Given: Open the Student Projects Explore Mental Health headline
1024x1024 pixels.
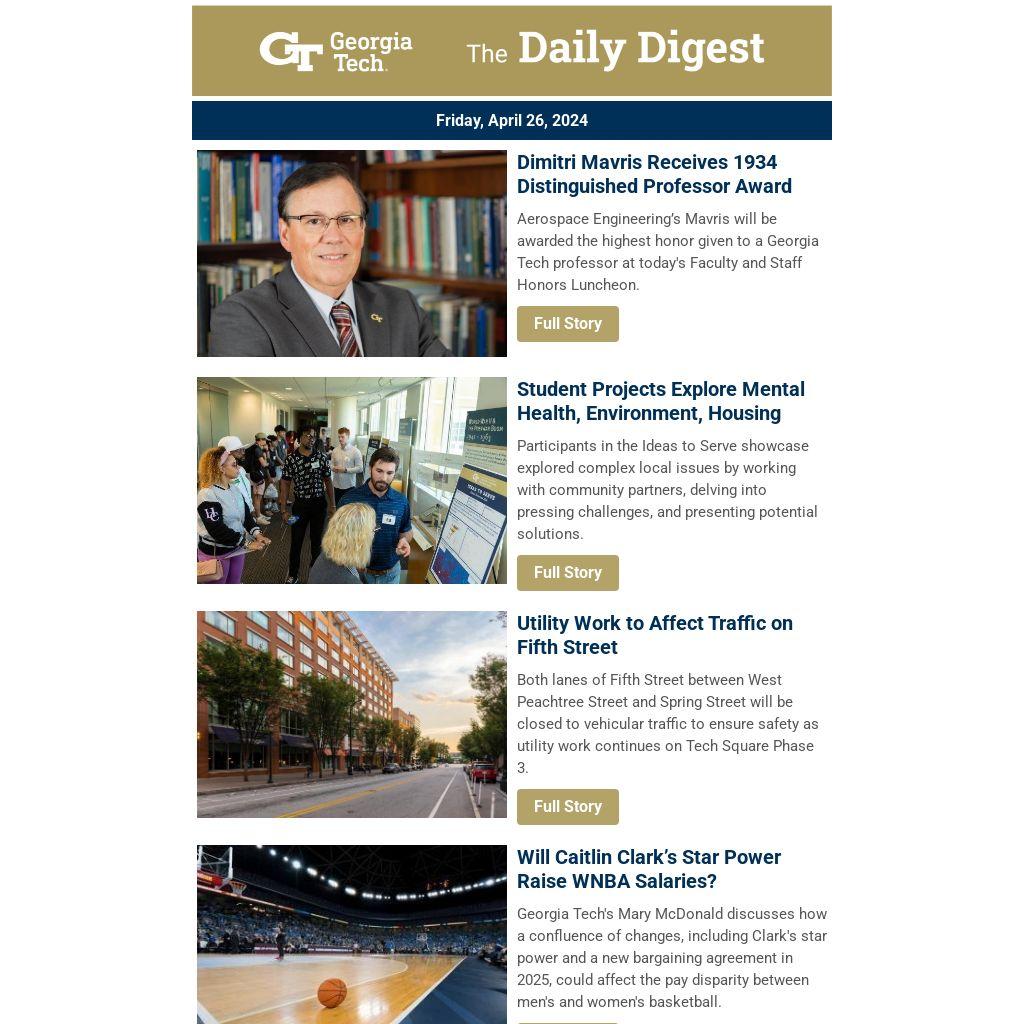Looking at the screenshot, I should pos(660,401).
